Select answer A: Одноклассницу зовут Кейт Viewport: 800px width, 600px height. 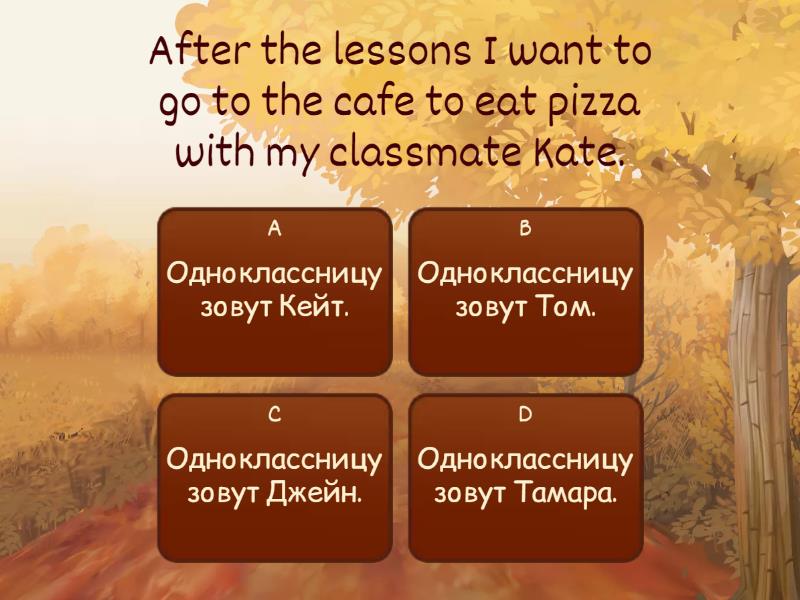pyautogui.click(x=274, y=291)
